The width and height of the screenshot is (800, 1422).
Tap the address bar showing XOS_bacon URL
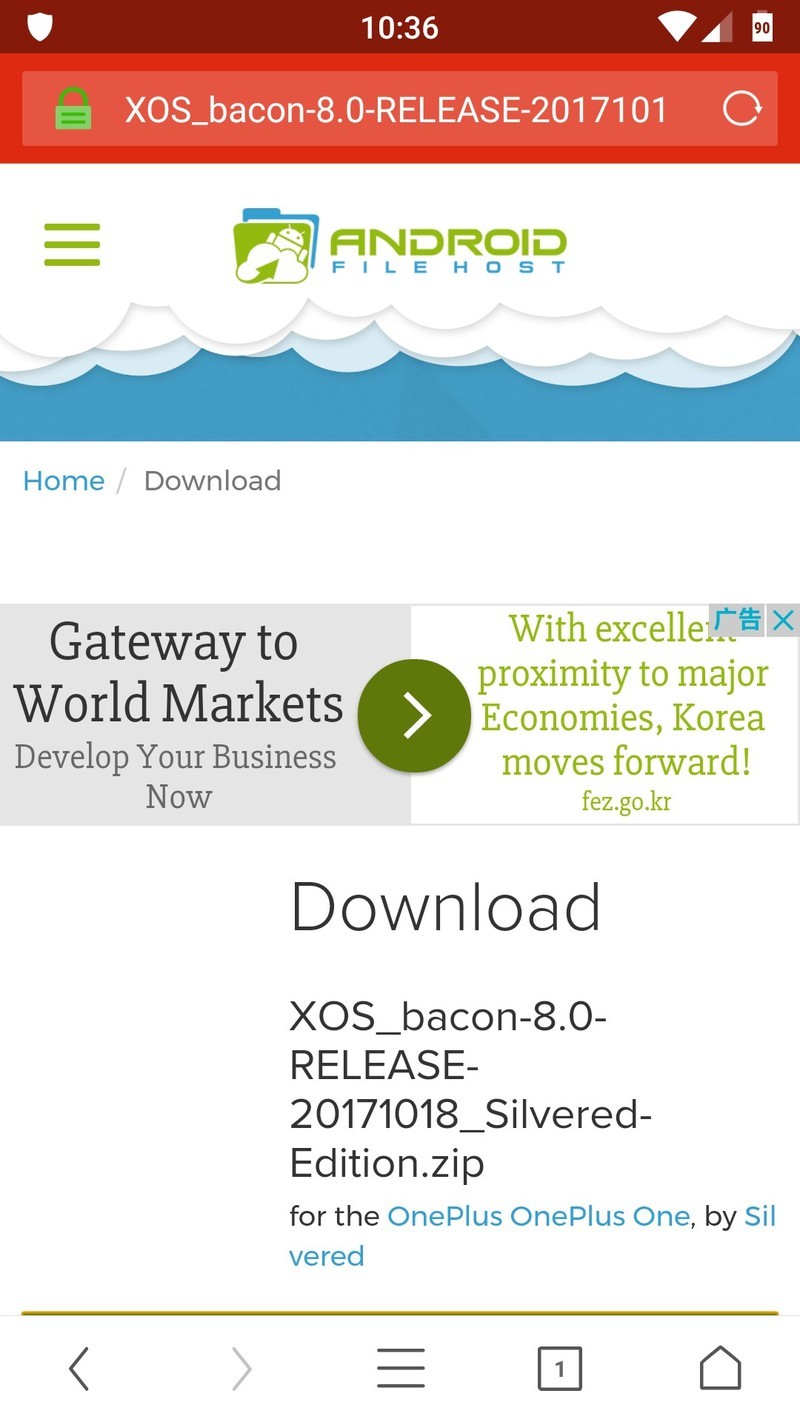pos(395,109)
